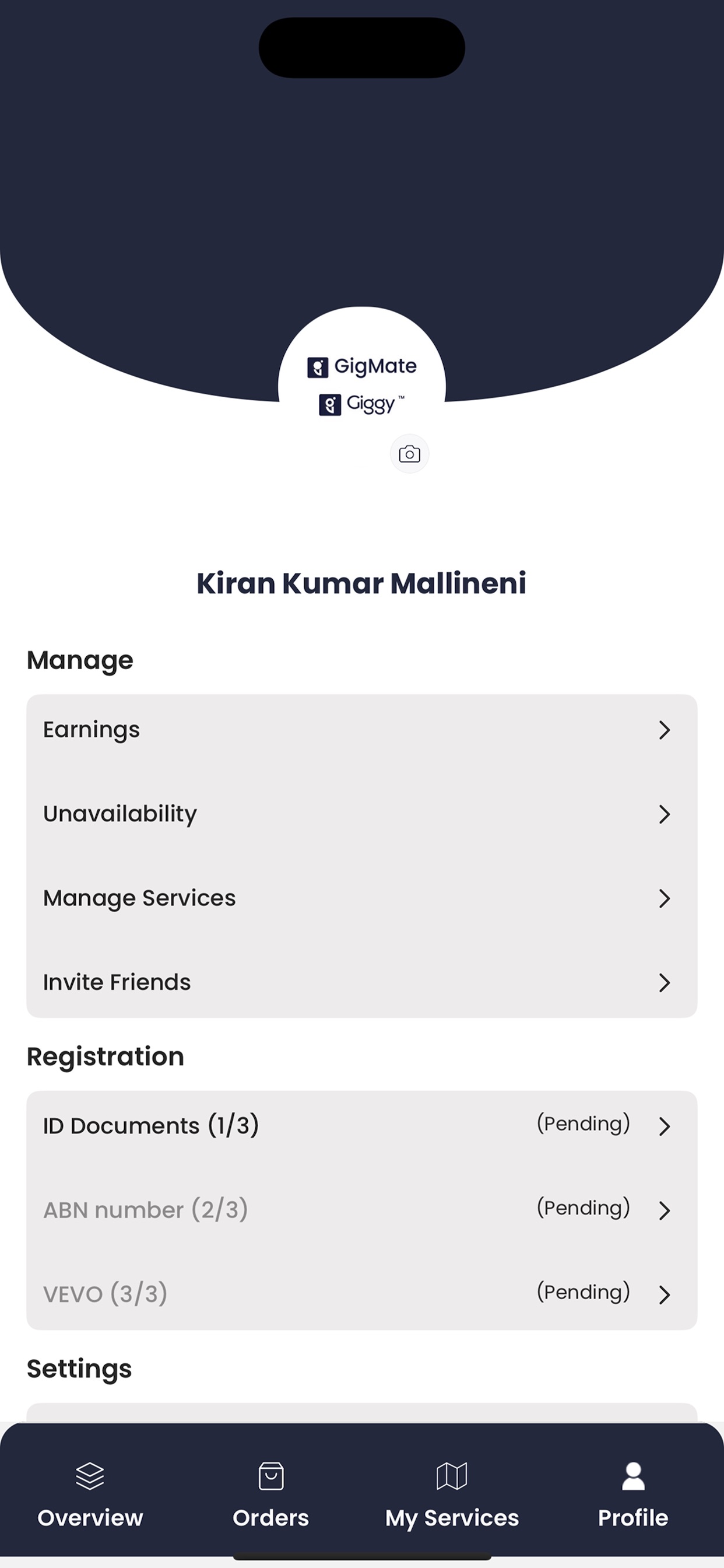The image size is (724, 1568).
Task: Go to Manage Services
Action: coord(361,898)
